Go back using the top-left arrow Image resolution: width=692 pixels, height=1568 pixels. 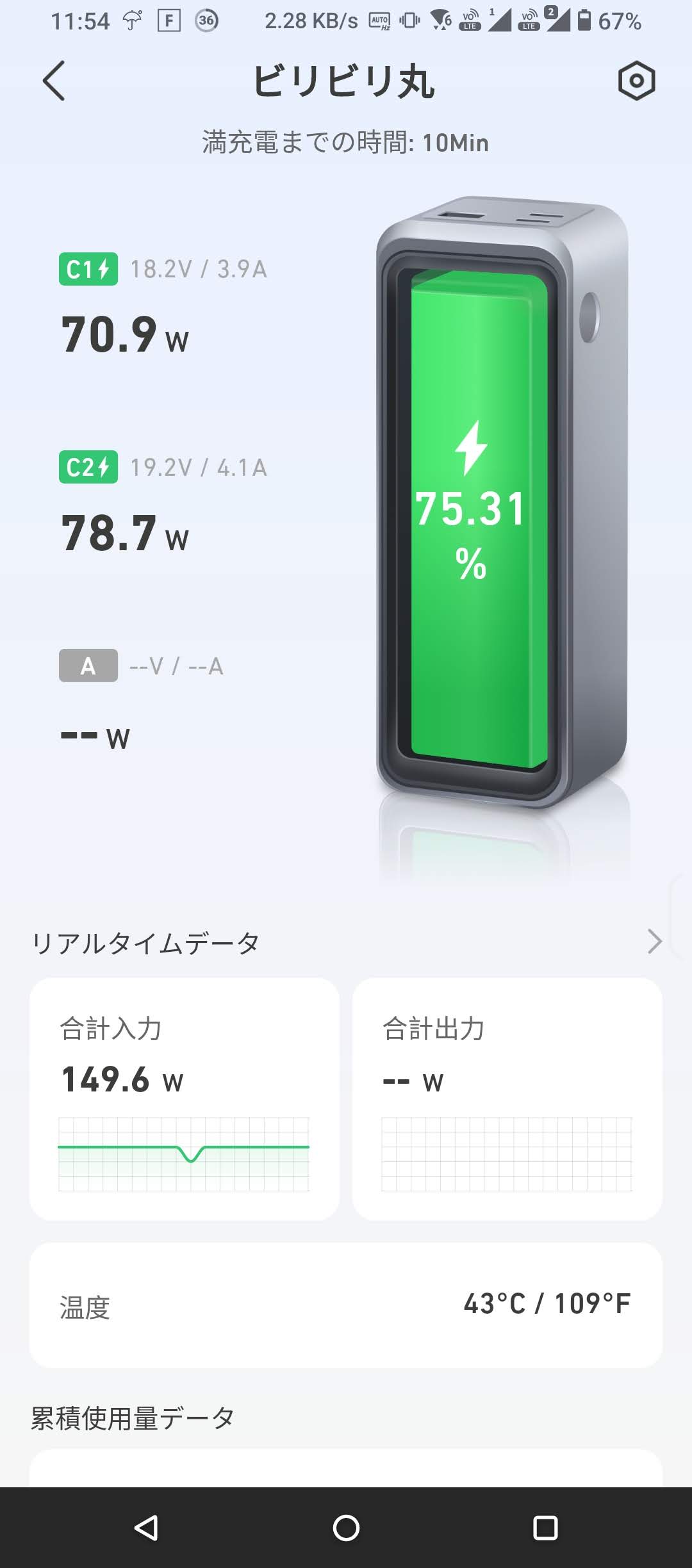click(x=54, y=81)
